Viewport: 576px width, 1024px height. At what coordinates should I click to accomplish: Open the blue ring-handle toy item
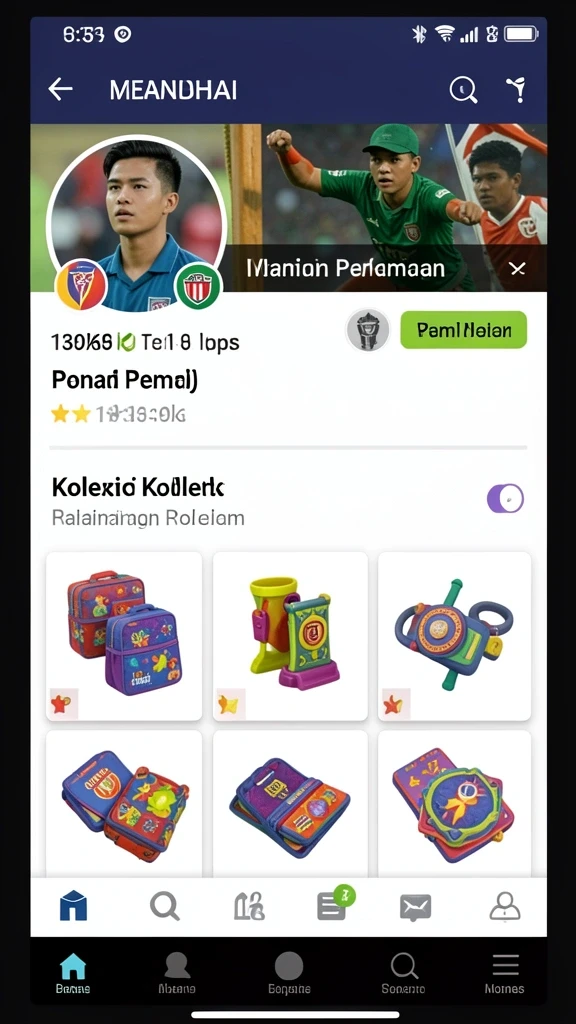click(455, 636)
